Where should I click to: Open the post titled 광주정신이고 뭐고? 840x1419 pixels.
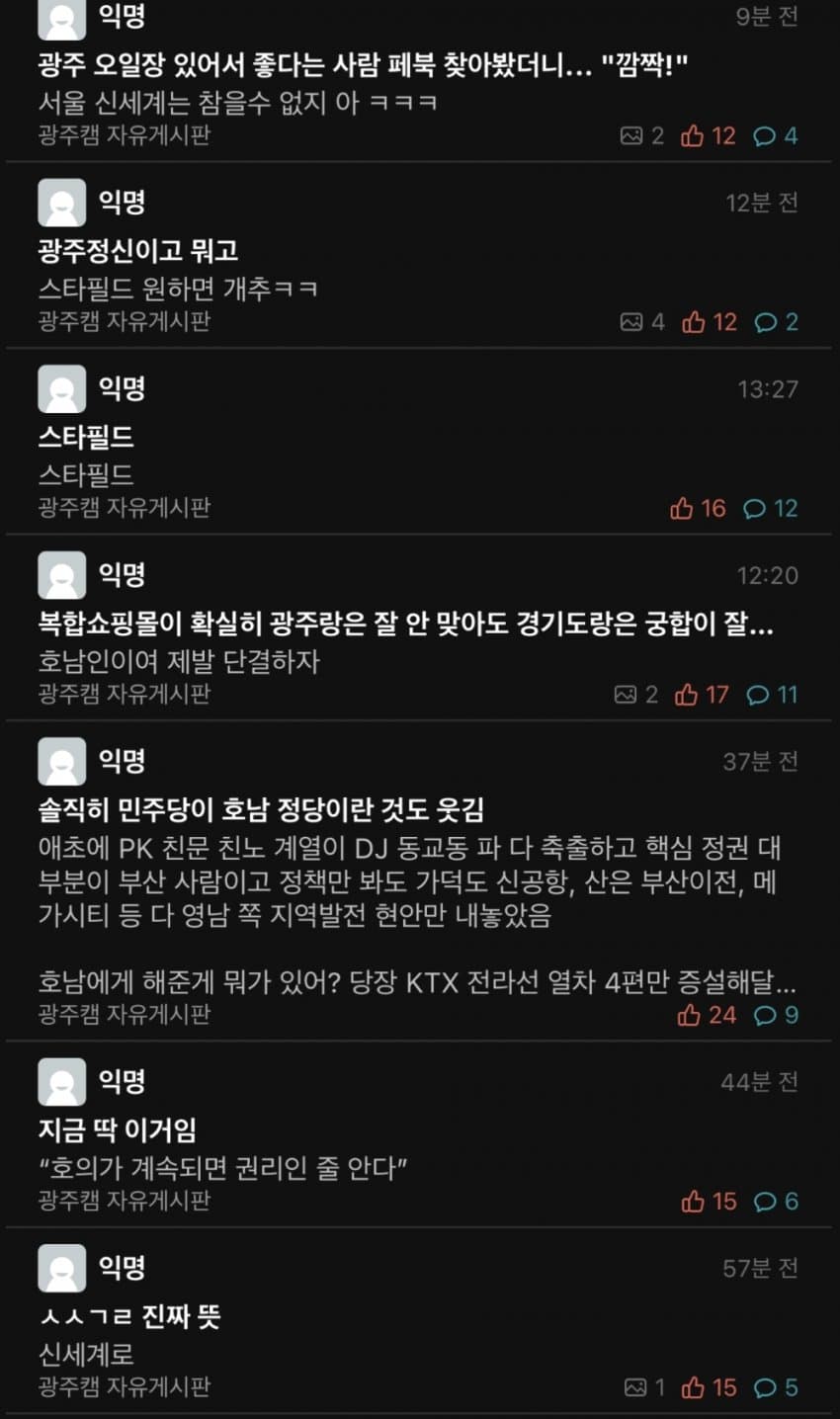tap(138, 251)
